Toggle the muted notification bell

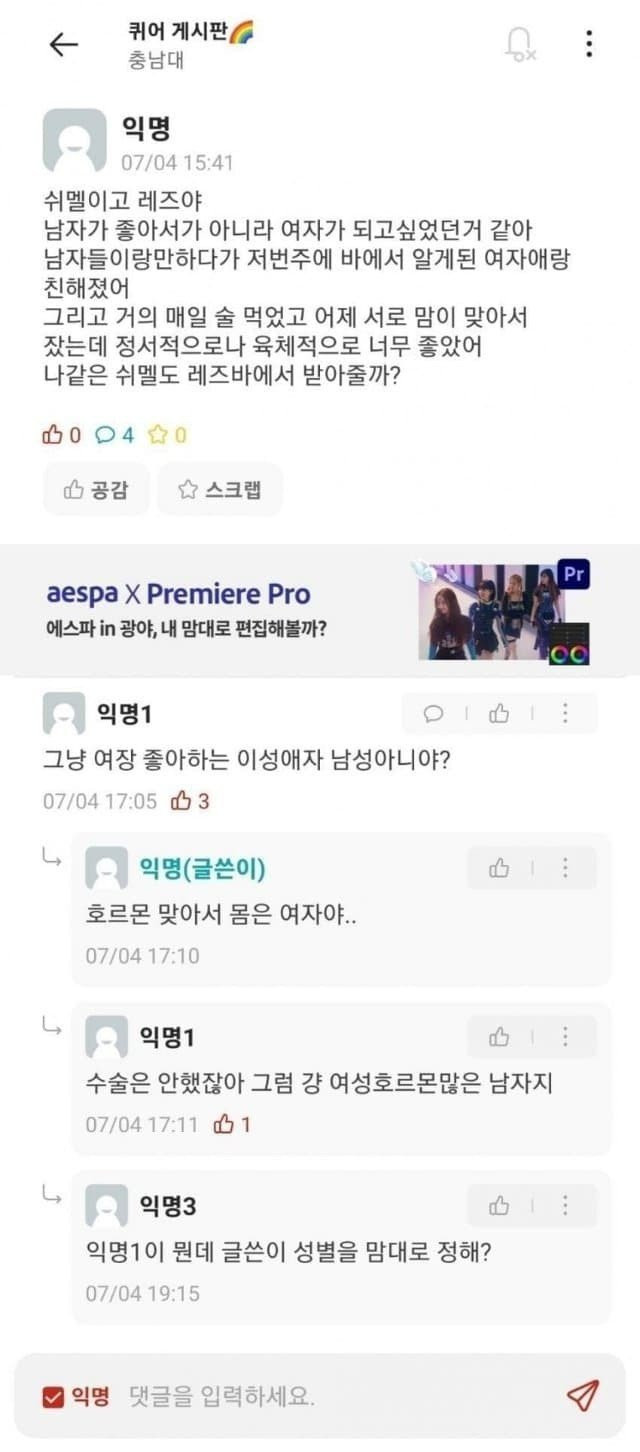(519, 44)
